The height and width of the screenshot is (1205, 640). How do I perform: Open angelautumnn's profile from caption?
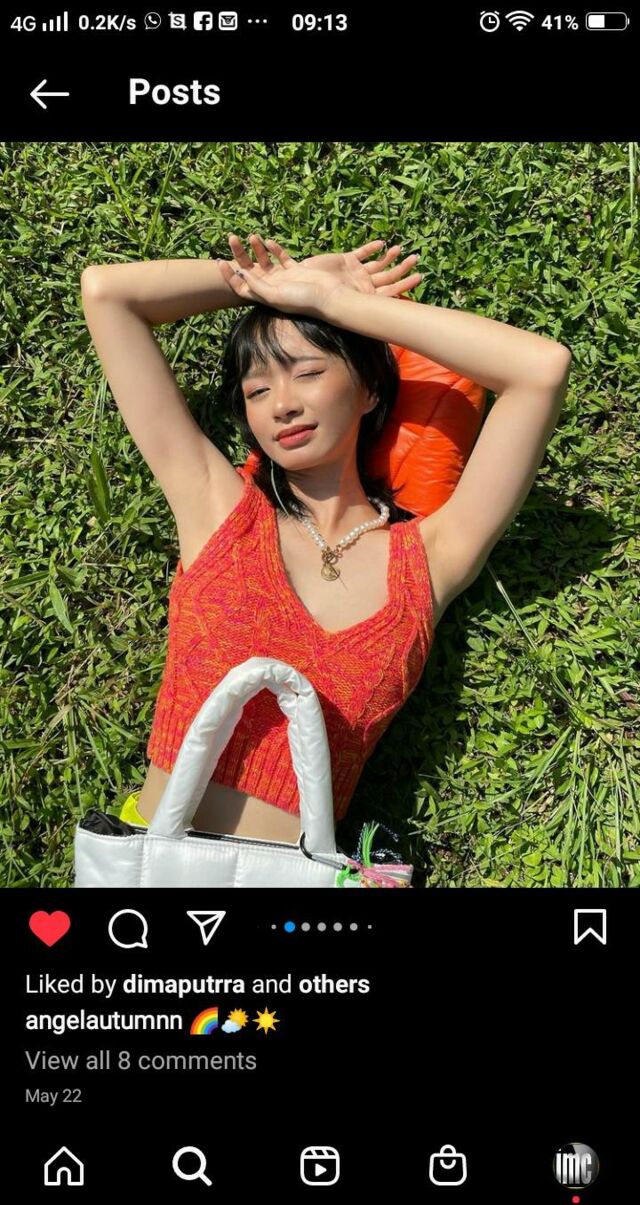(103, 1021)
